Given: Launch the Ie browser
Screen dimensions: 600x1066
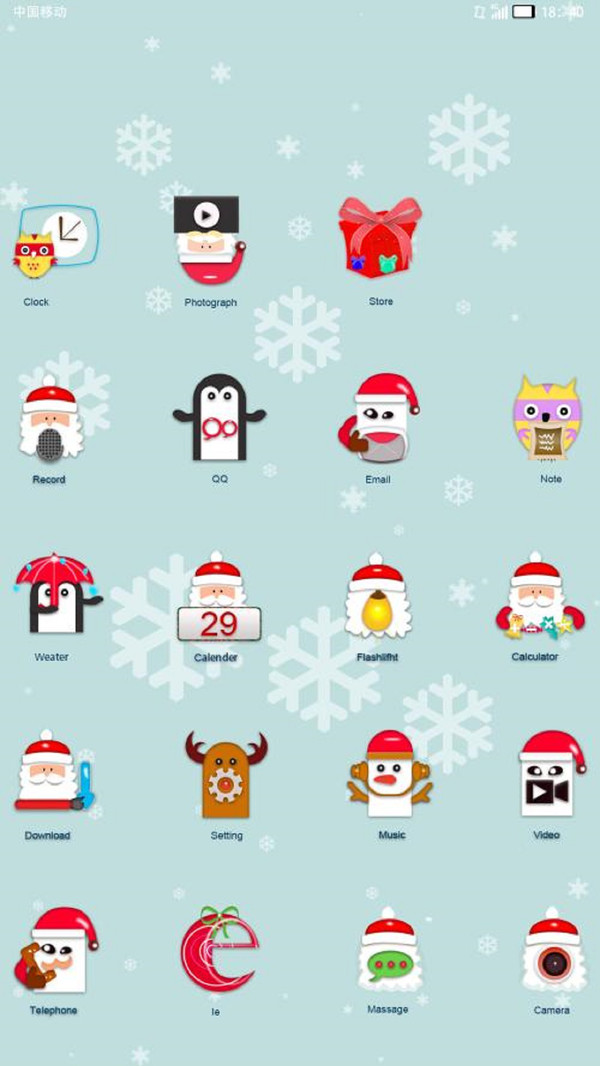Looking at the screenshot, I should pyautogui.click(x=219, y=951).
